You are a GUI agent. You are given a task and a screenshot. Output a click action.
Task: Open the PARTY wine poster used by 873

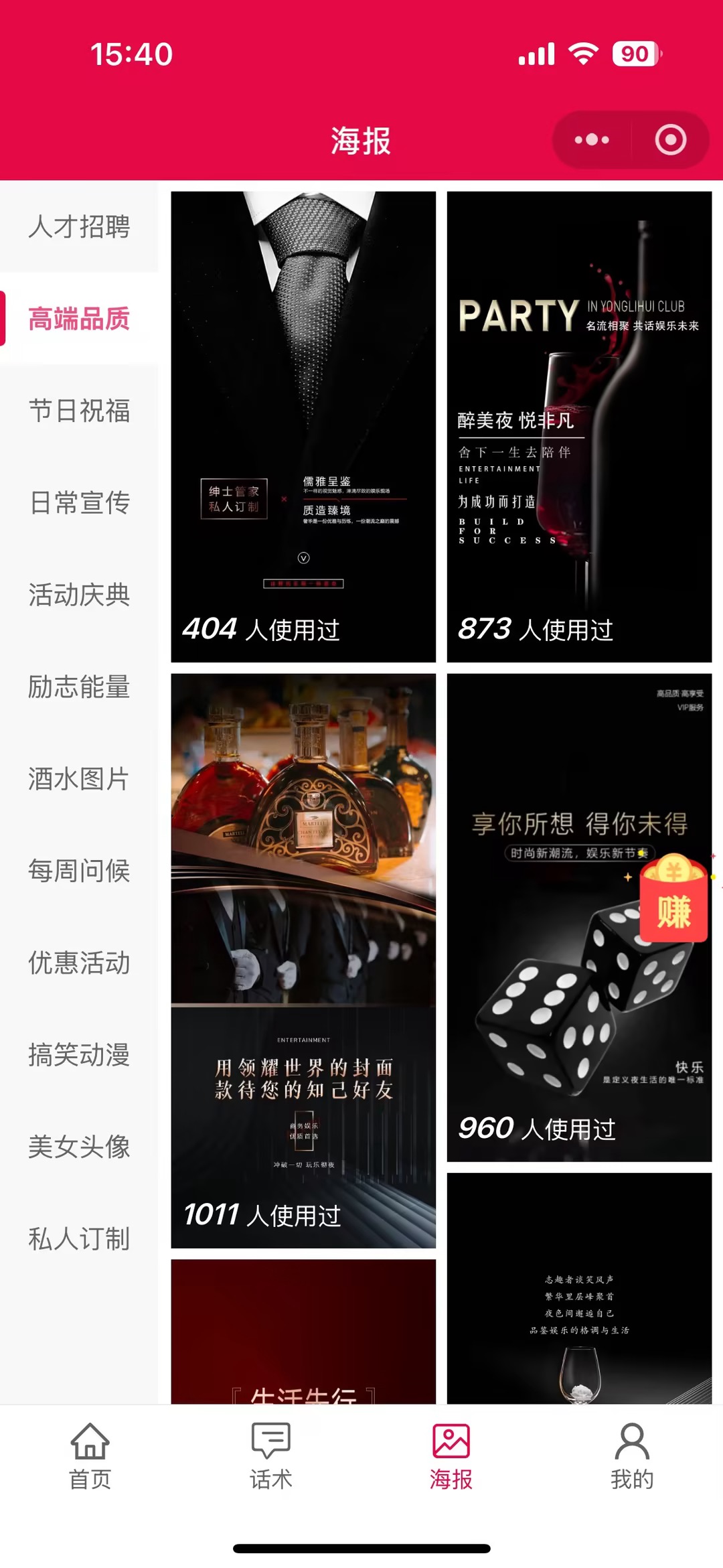pos(579,427)
